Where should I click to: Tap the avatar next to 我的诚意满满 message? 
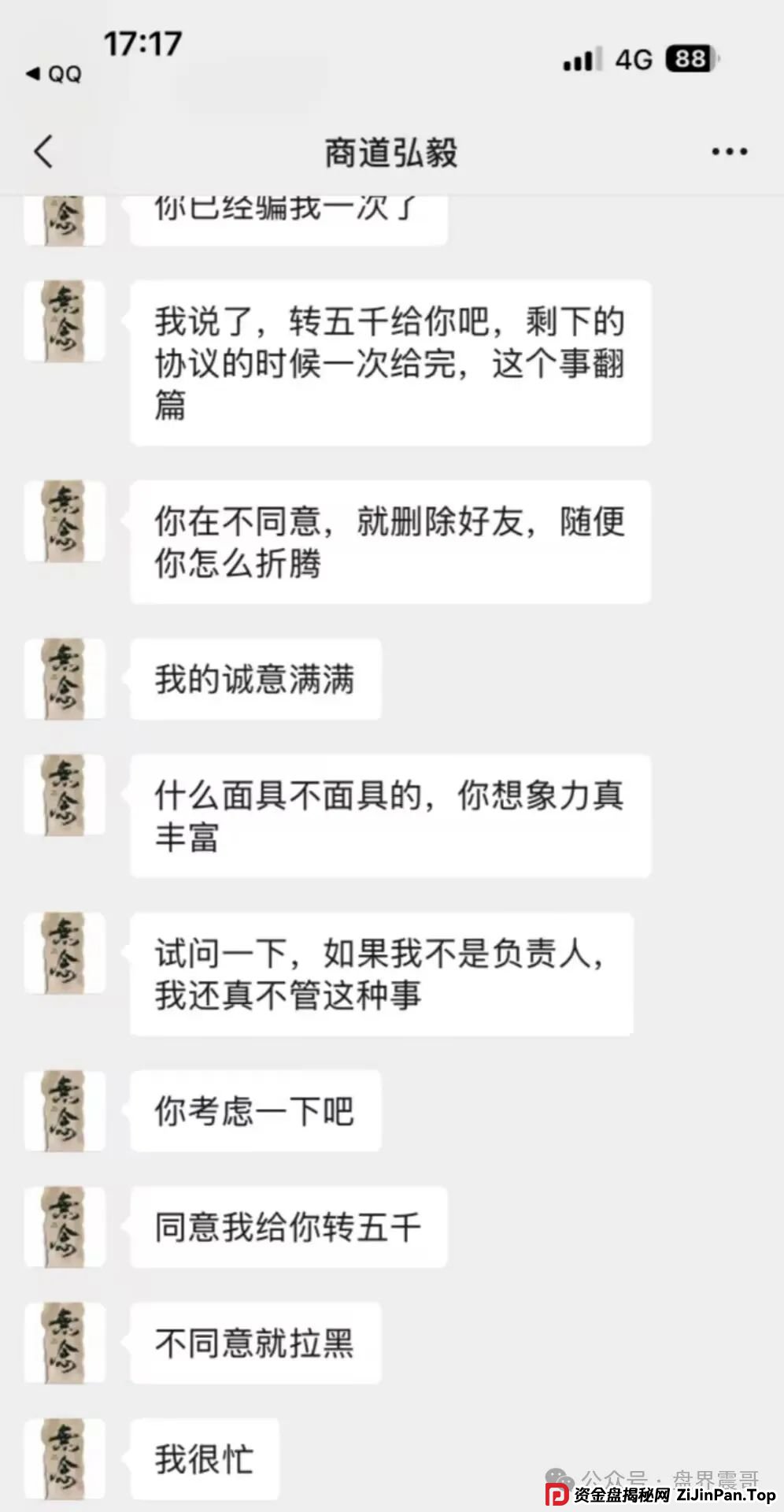tap(65, 679)
